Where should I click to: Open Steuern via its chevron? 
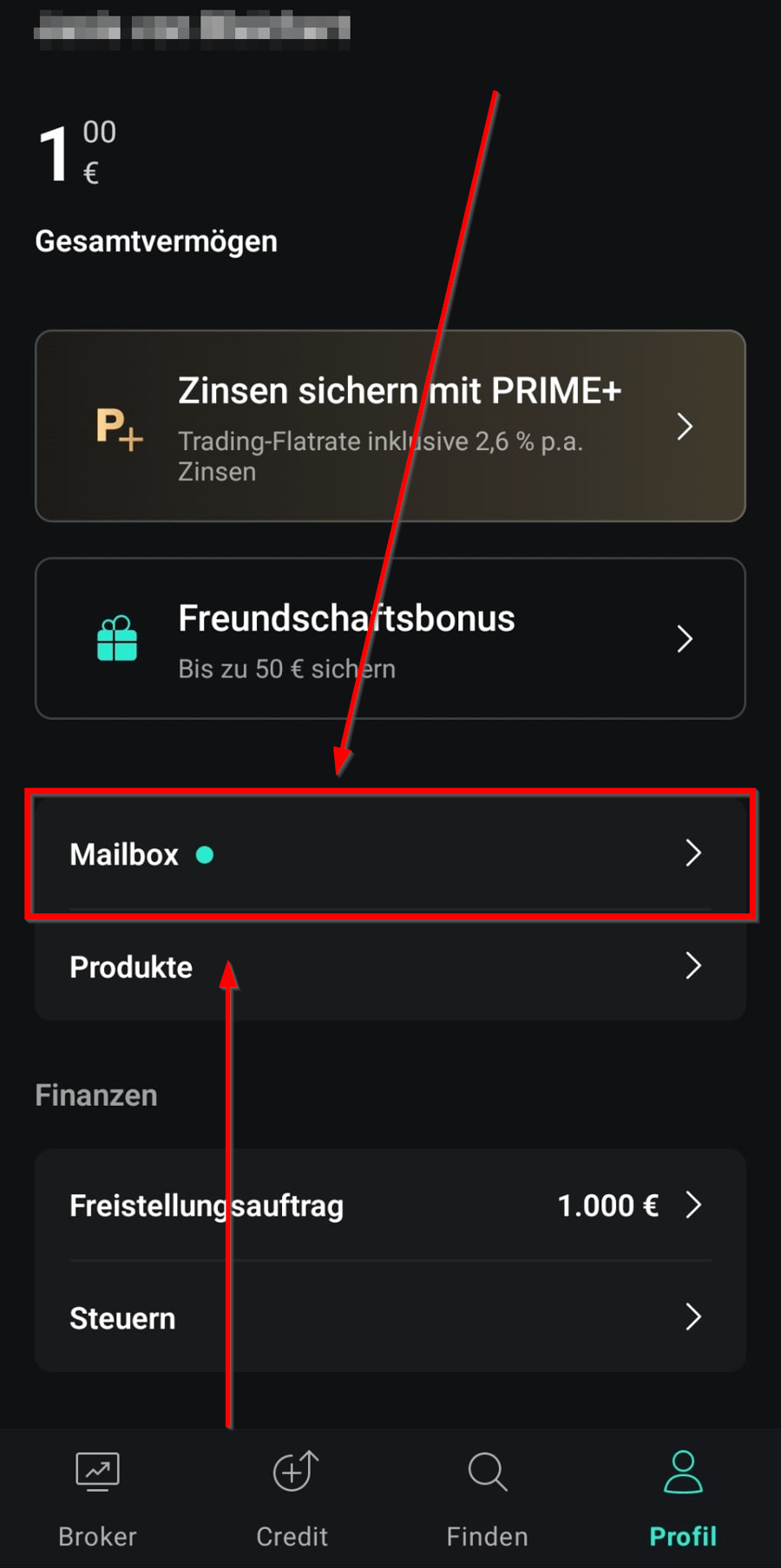(x=692, y=1317)
